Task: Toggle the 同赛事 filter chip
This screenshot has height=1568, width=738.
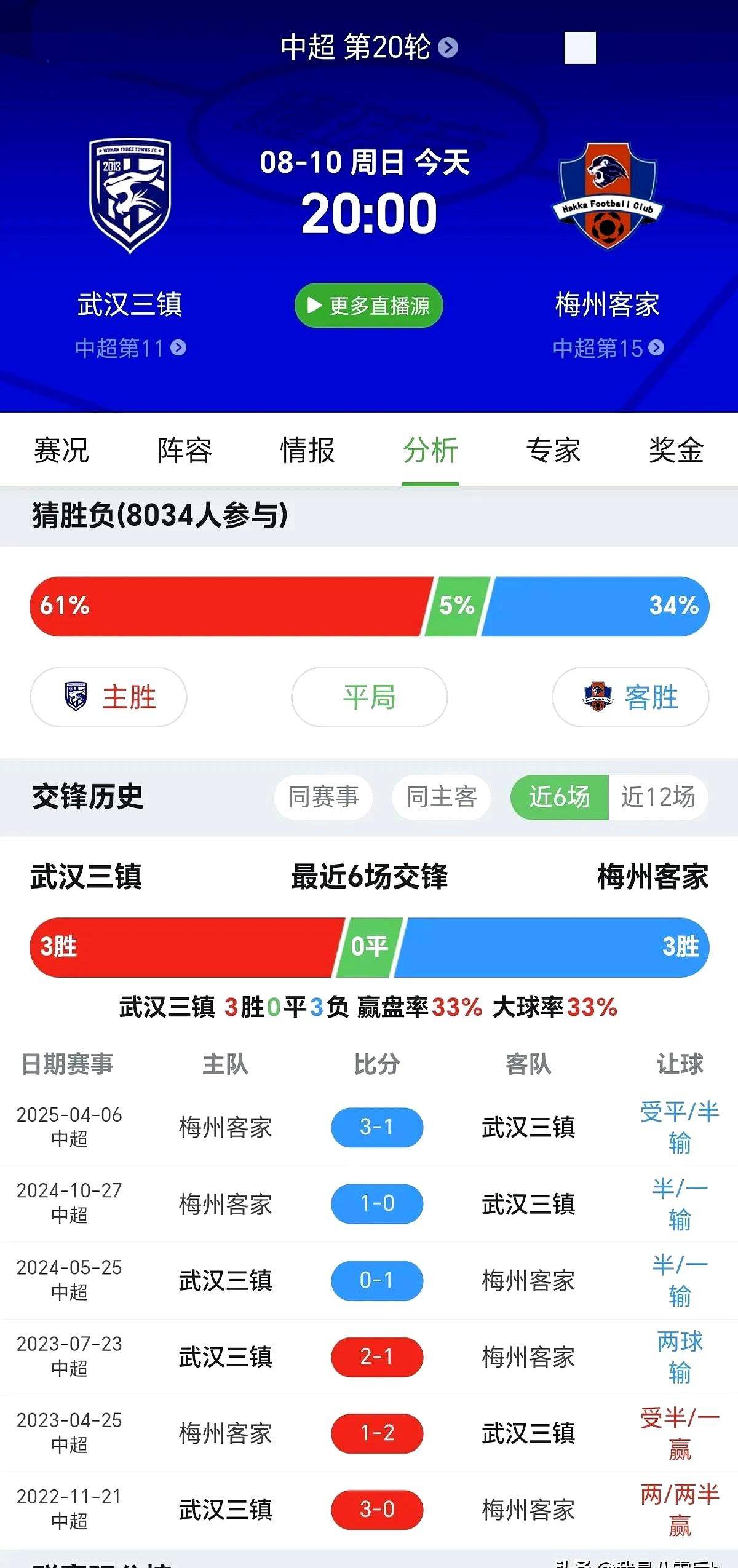Action: (323, 797)
